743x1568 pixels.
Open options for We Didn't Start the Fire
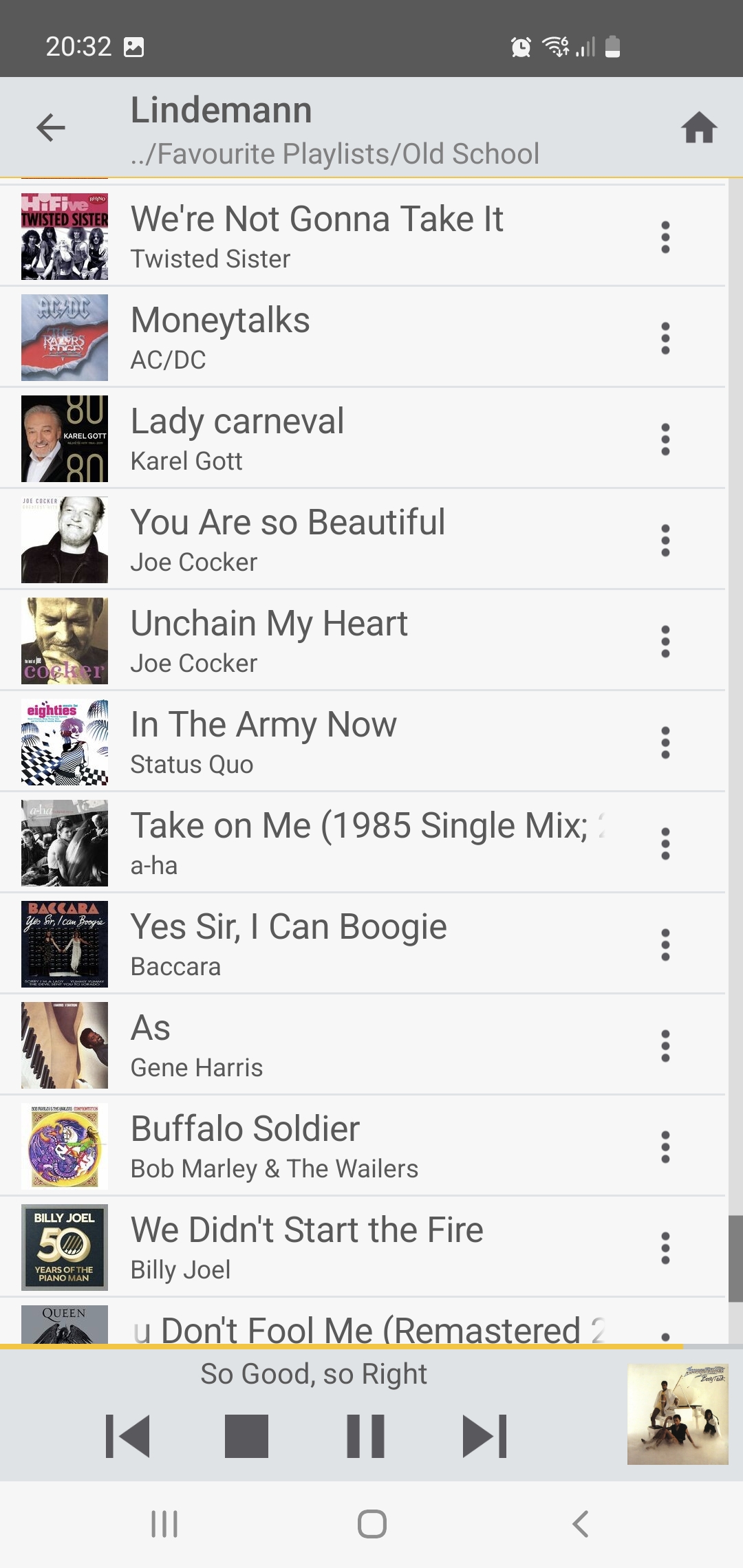tap(665, 1248)
